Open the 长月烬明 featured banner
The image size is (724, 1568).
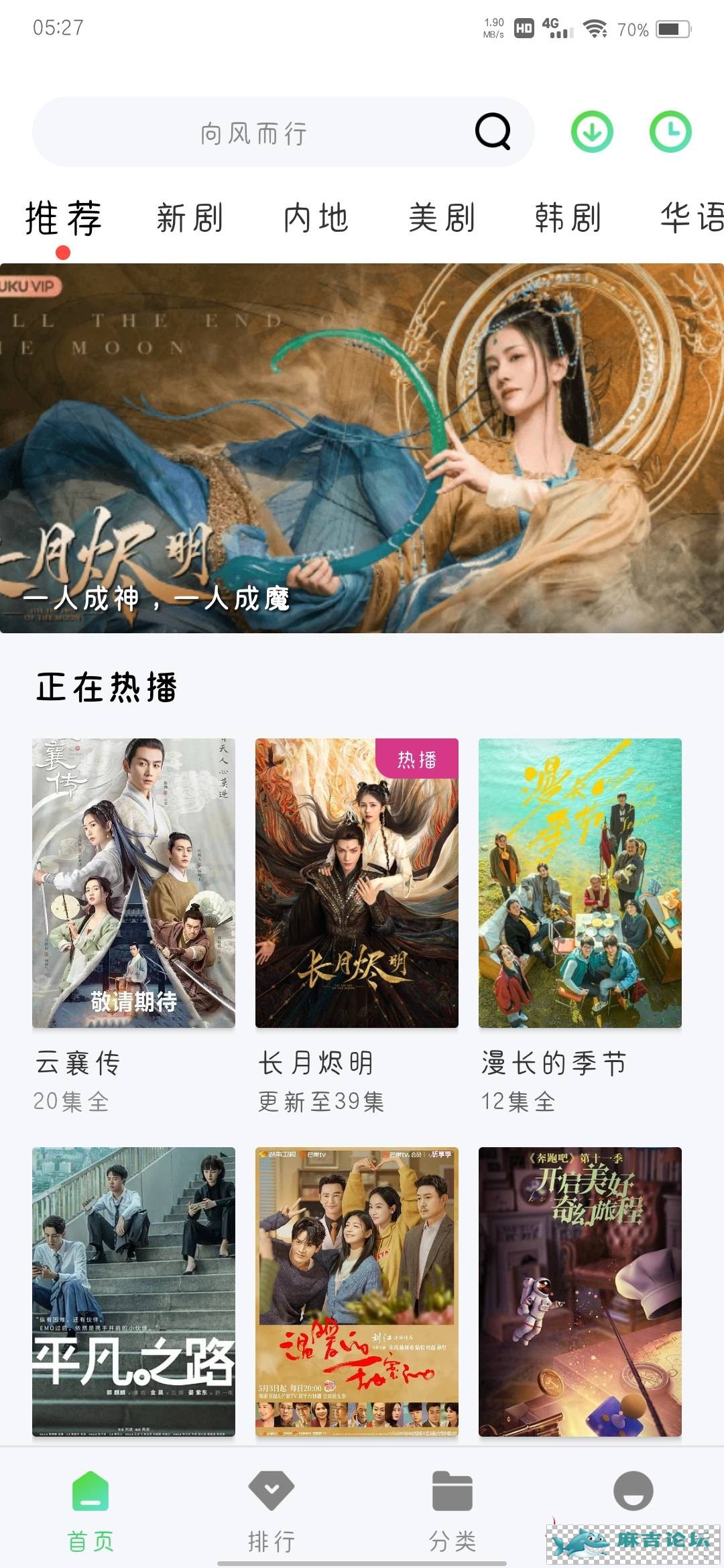click(362, 448)
